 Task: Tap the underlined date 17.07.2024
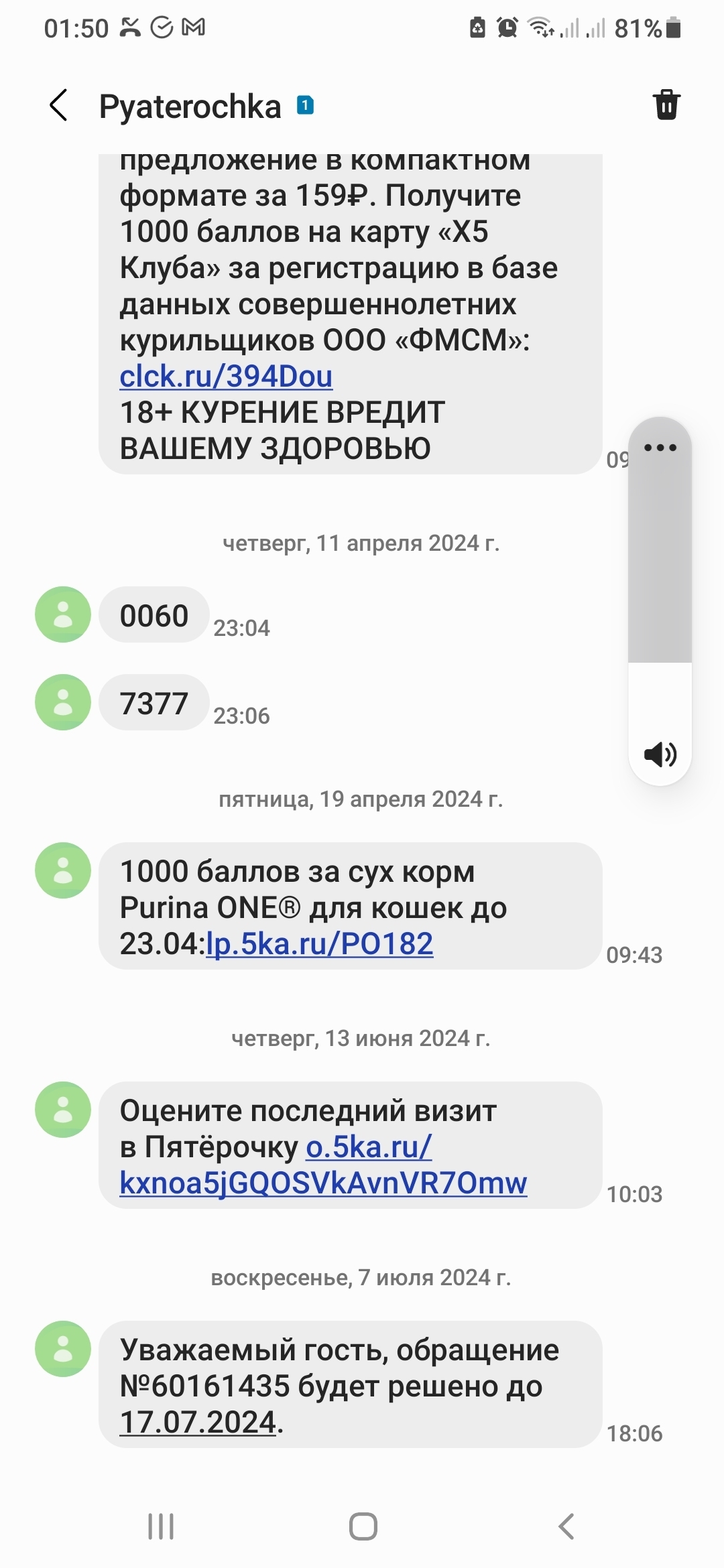tap(198, 1422)
